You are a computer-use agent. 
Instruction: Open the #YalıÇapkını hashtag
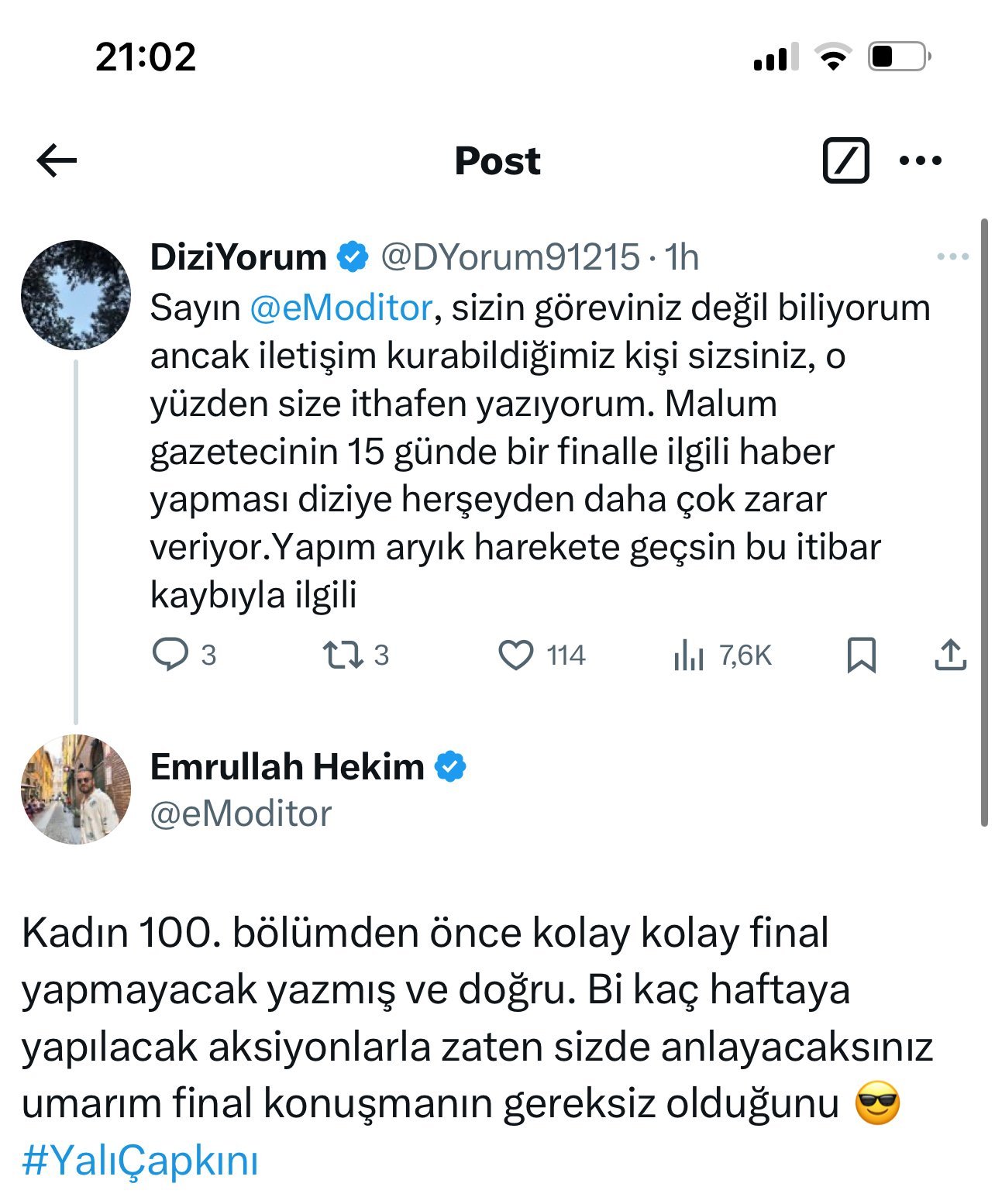tap(140, 1161)
